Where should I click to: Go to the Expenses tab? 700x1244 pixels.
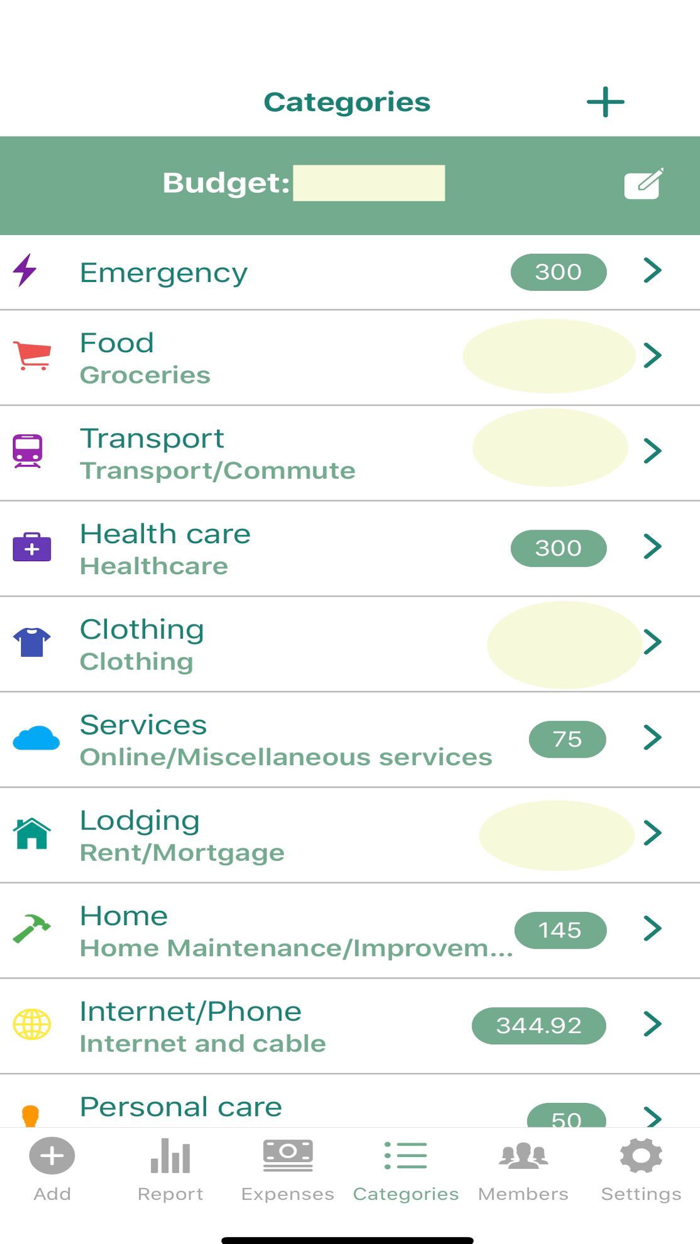pyautogui.click(x=288, y=1169)
